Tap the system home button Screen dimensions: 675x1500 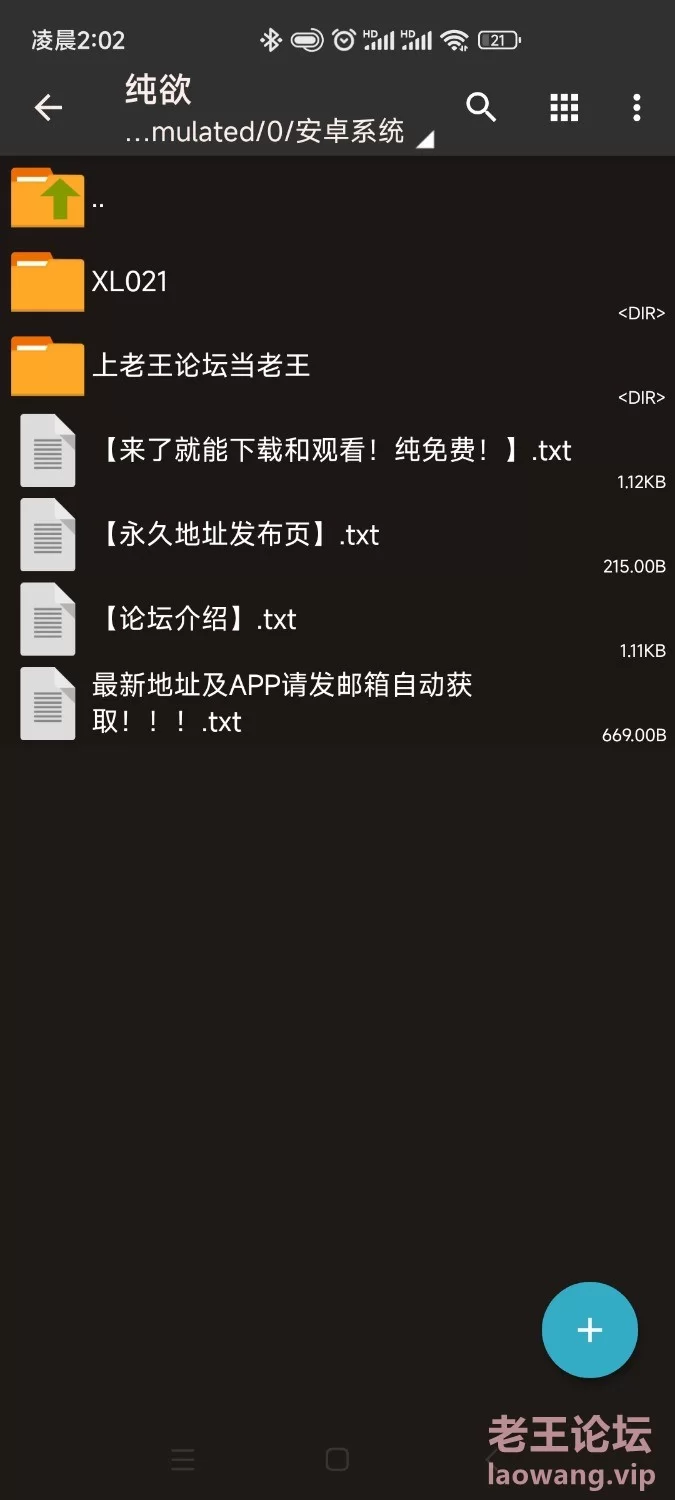337,1459
